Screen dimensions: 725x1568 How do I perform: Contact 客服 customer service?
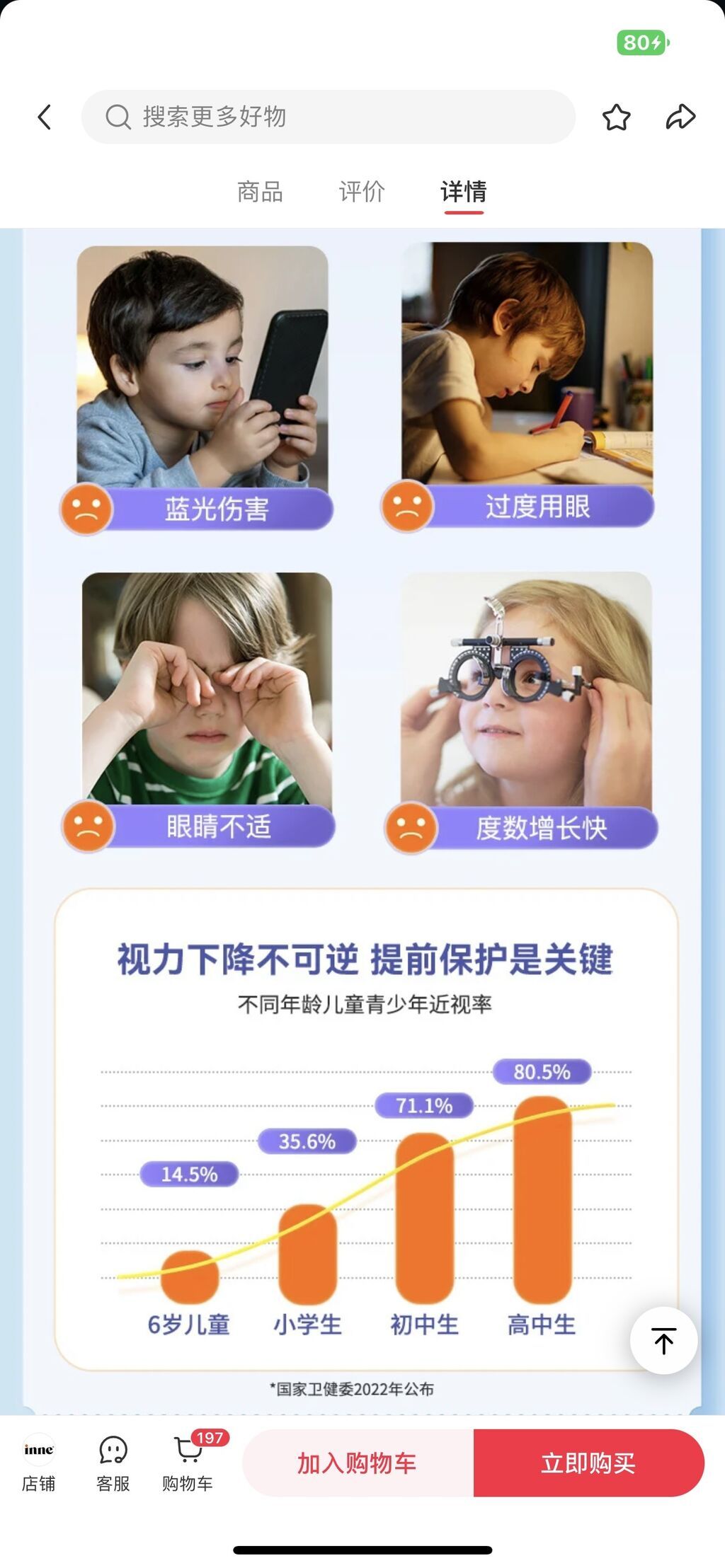[x=113, y=1463]
